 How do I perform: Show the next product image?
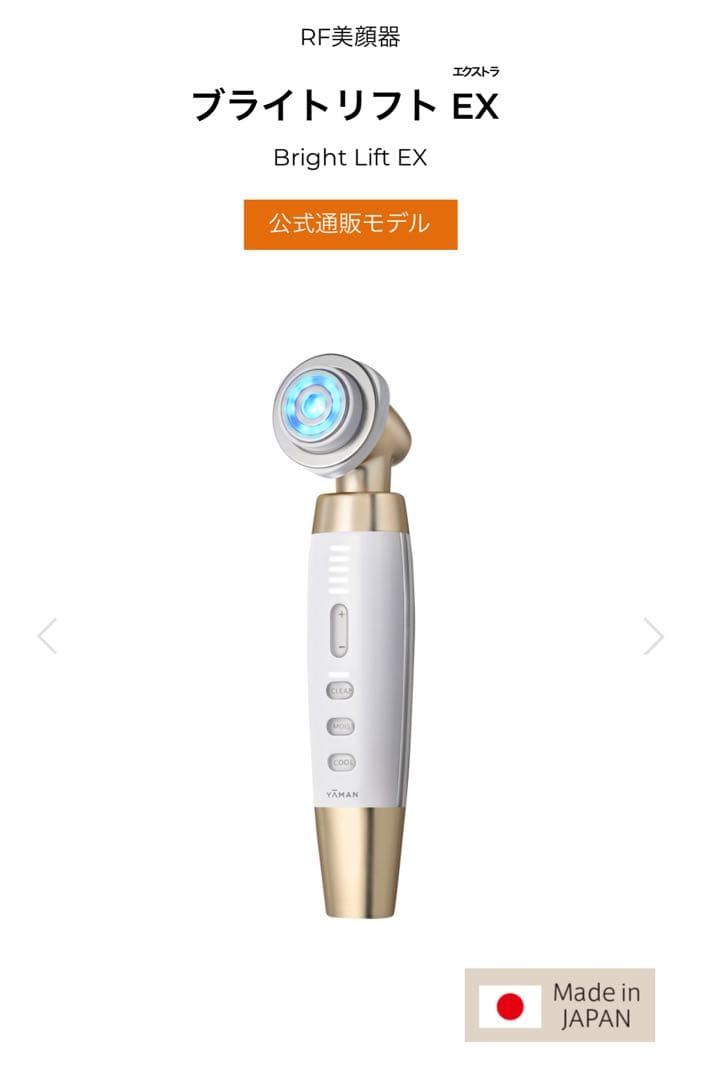click(x=653, y=636)
